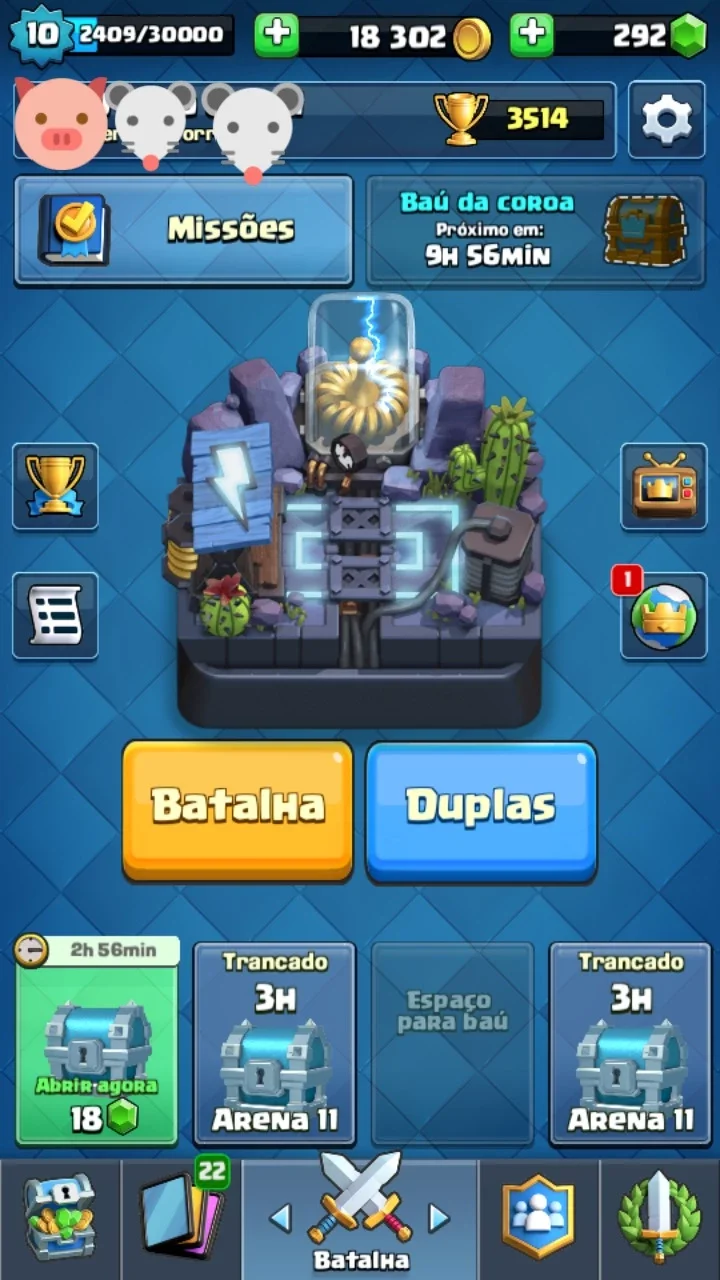This screenshot has width=720, height=1280.
Task: Open the Baú da coroa chest
Action: coord(536,230)
